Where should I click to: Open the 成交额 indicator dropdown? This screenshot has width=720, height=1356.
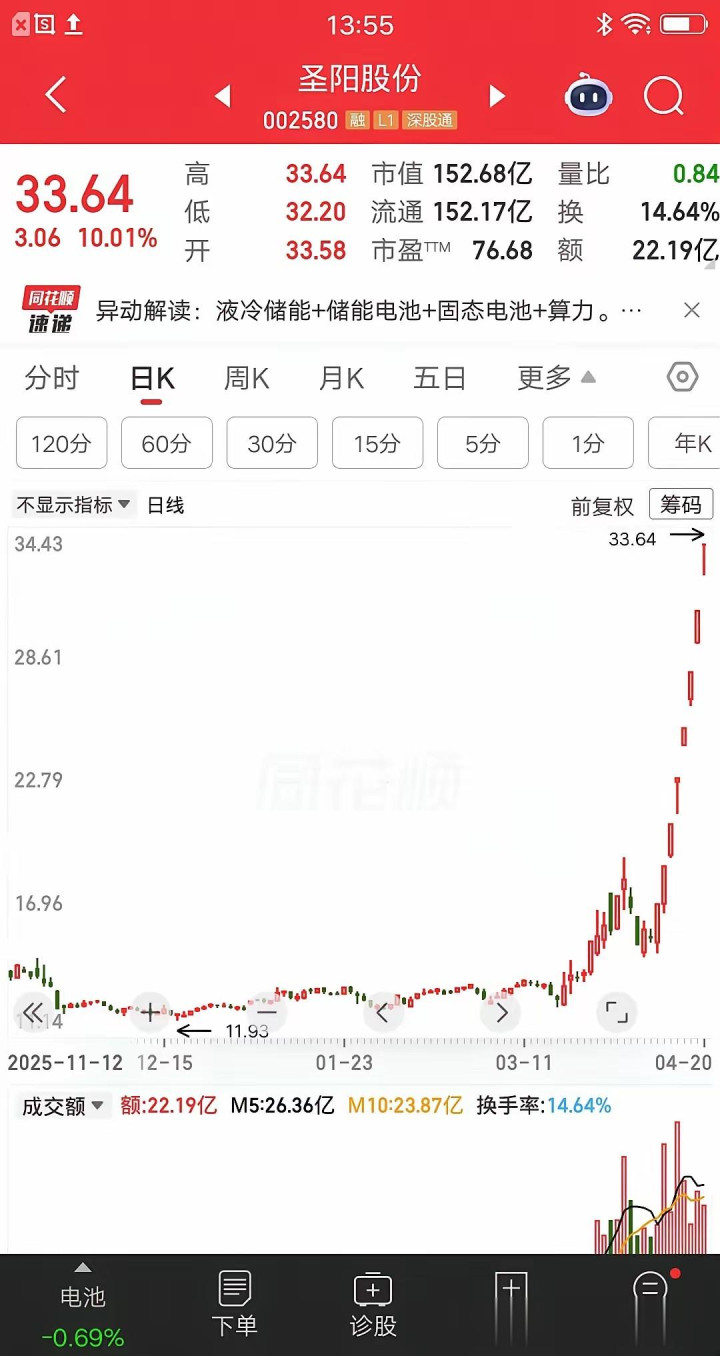pyautogui.click(x=64, y=1106)
